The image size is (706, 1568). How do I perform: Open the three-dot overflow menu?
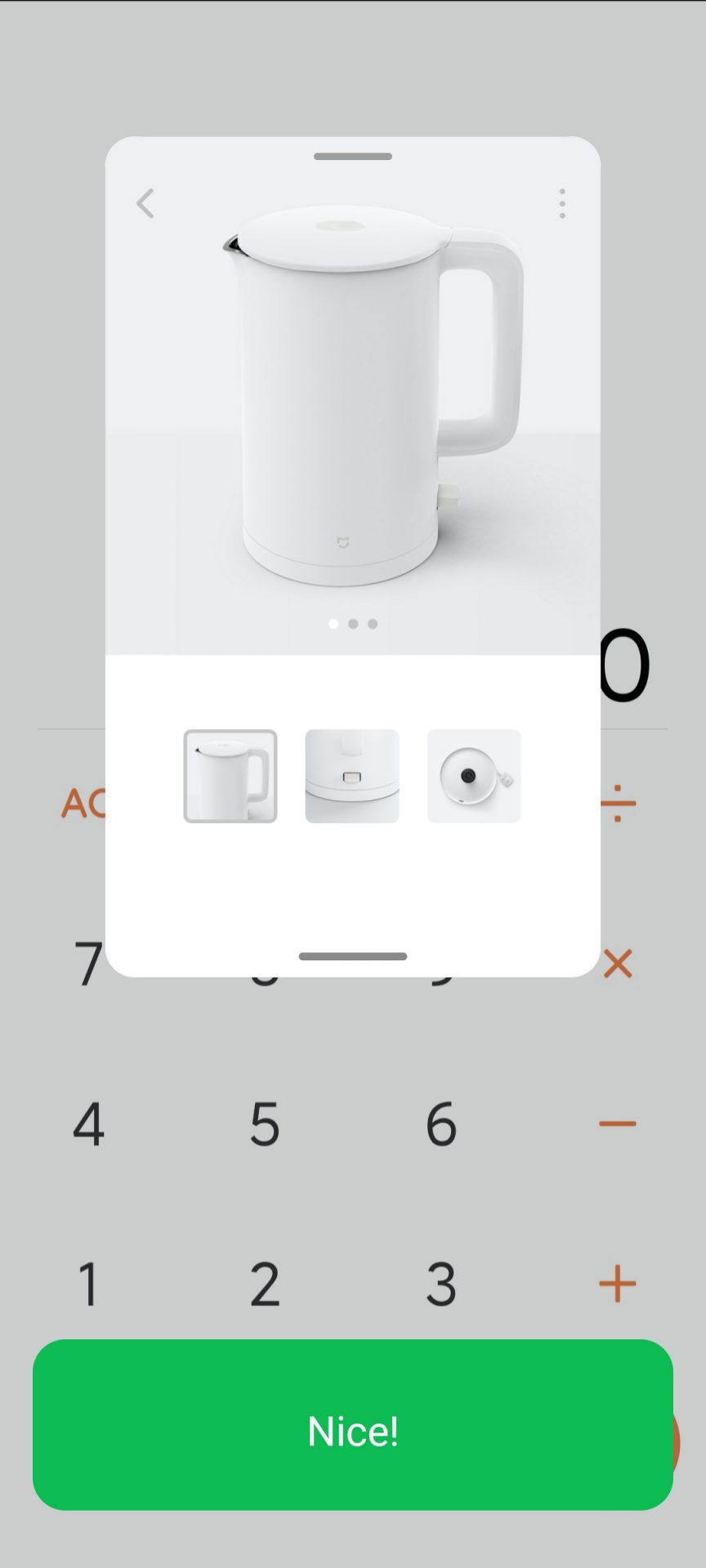coord(562,203)
